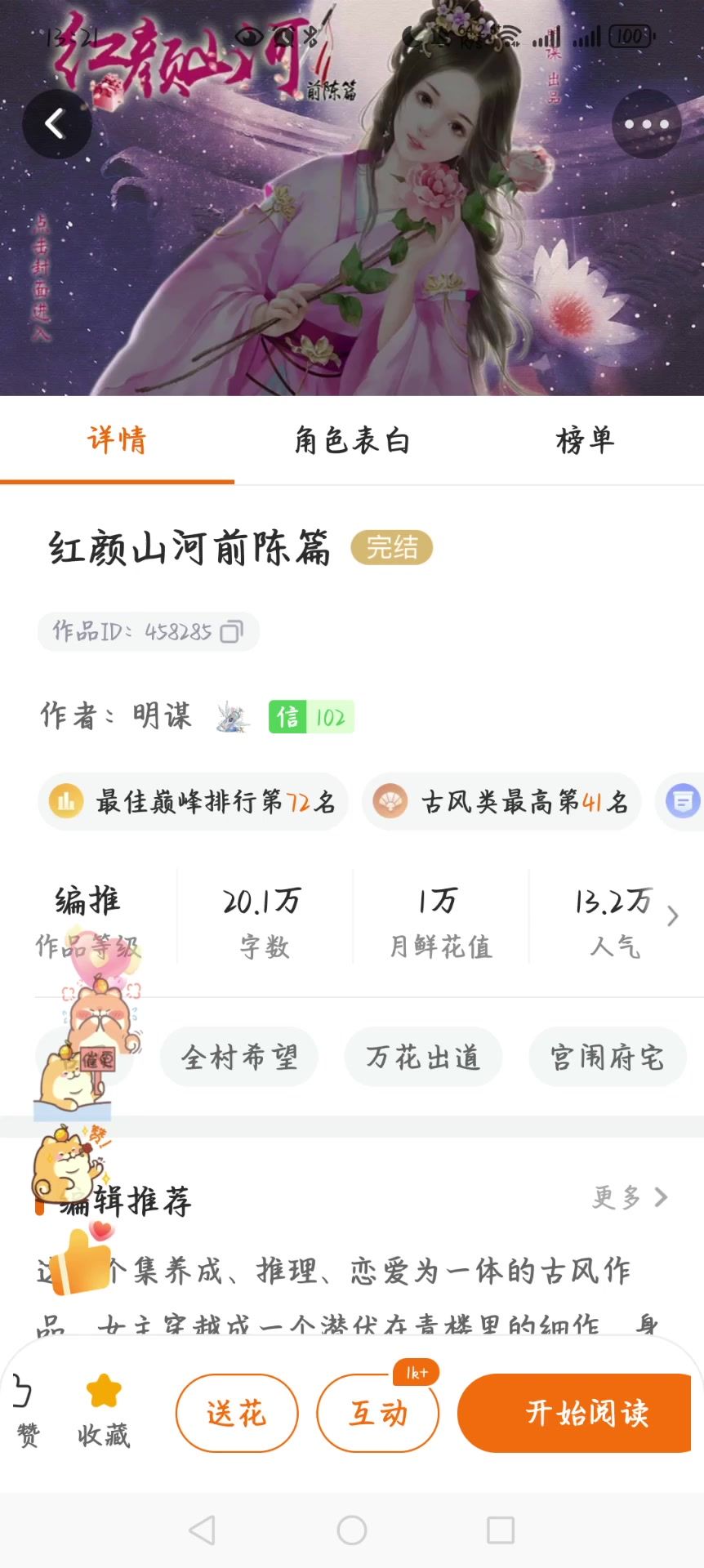This screenshot has height=1568, width=704.
Task: Open the 最佳巅峰排行第72名 ranking chip
Action: 193,802
